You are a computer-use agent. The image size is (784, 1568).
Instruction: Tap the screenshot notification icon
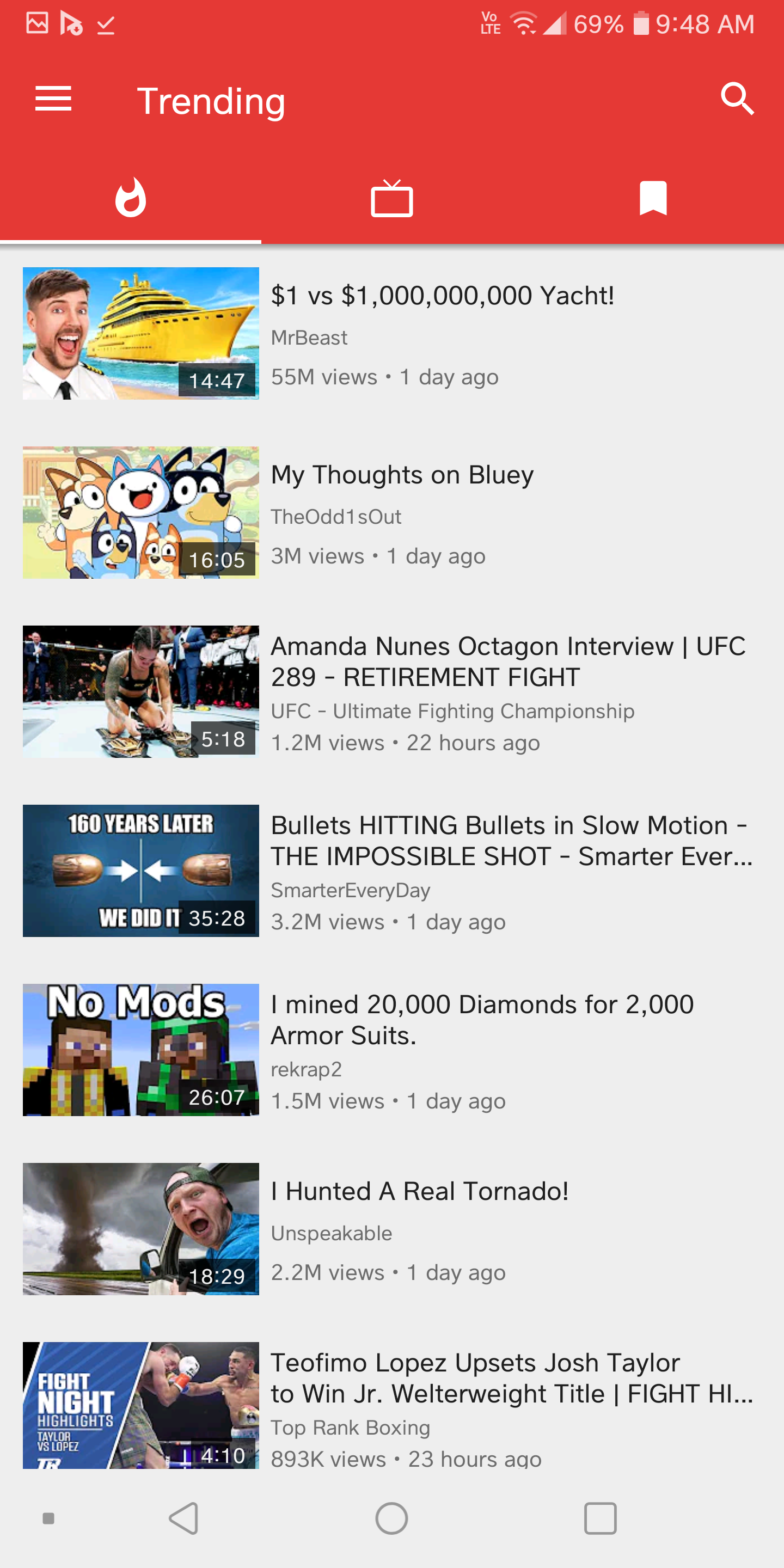coord(36,23)
